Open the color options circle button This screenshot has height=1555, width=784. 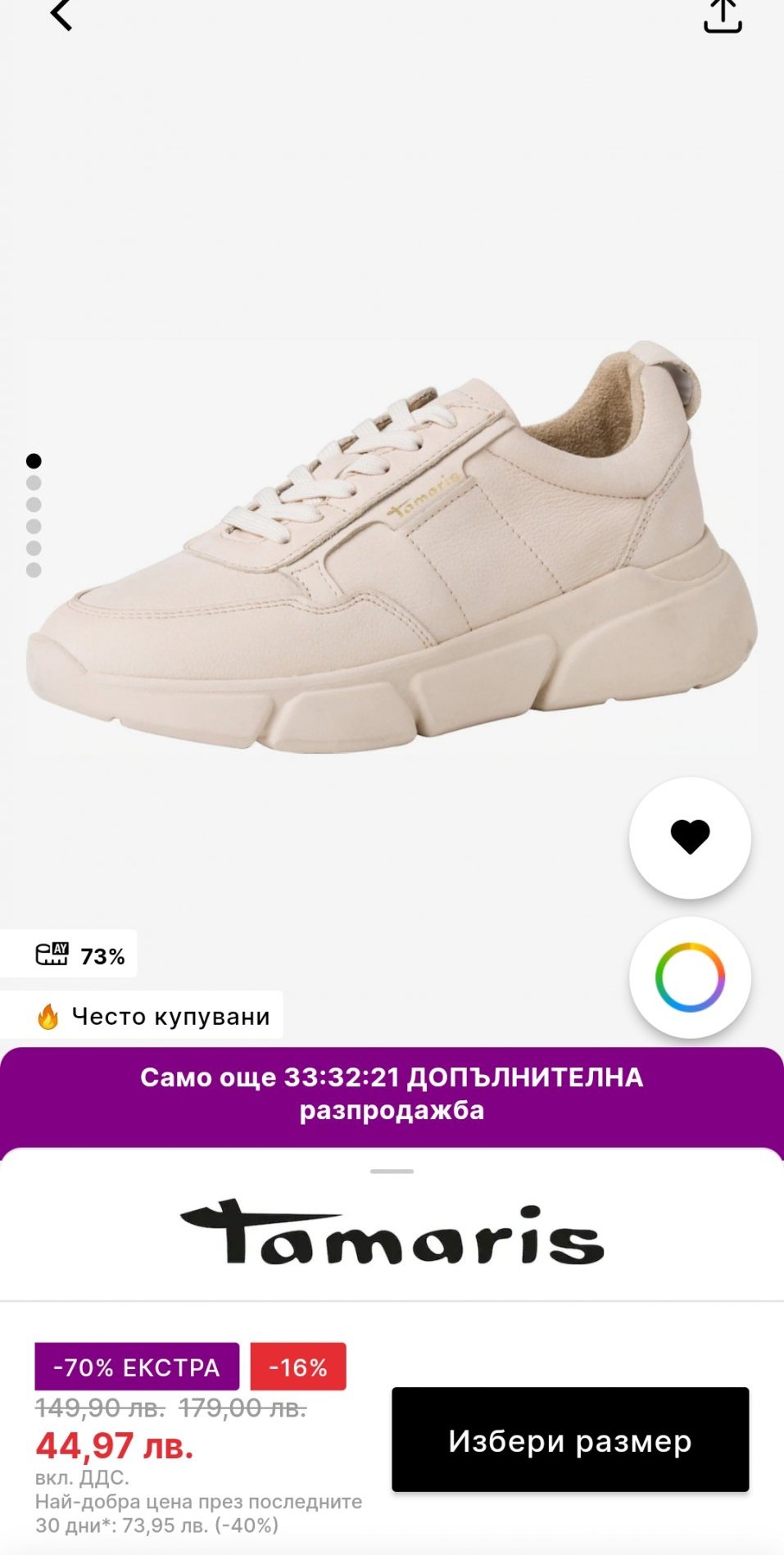coord(690,977)
